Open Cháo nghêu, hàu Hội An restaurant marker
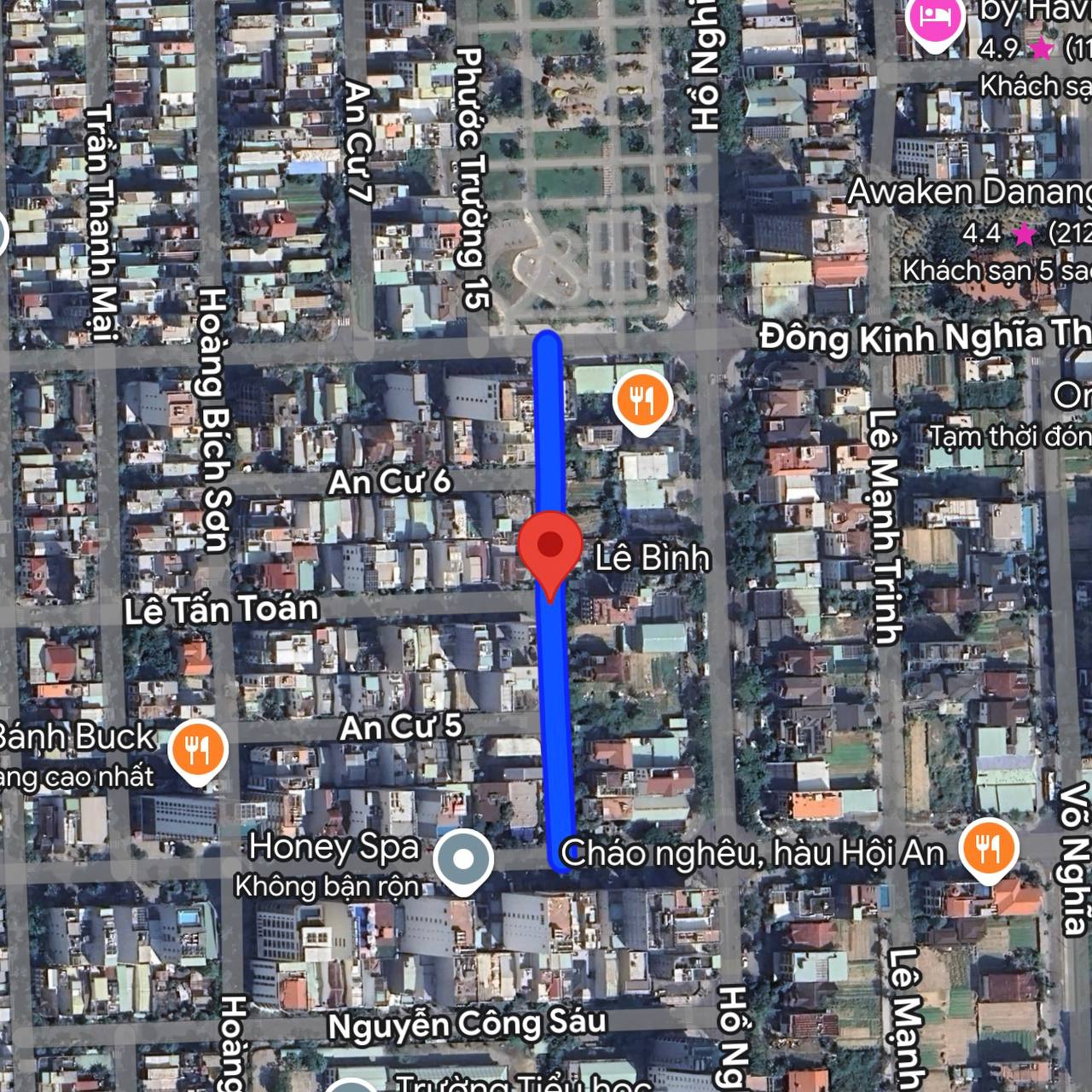The image size is (1092, 1092). (988, 849)
